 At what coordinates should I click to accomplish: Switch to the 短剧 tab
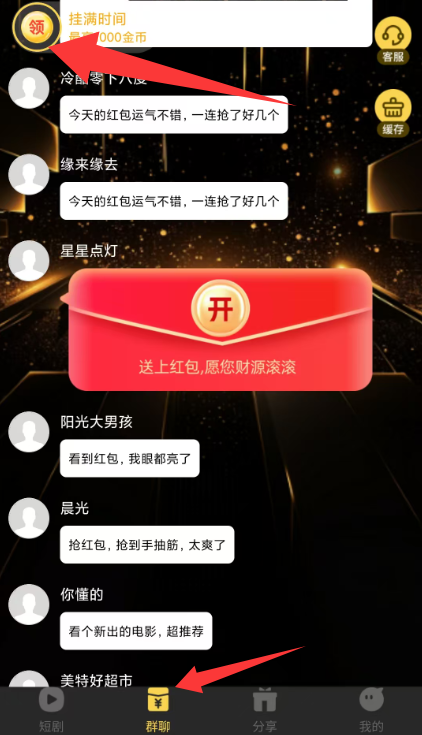click(52, 711)
